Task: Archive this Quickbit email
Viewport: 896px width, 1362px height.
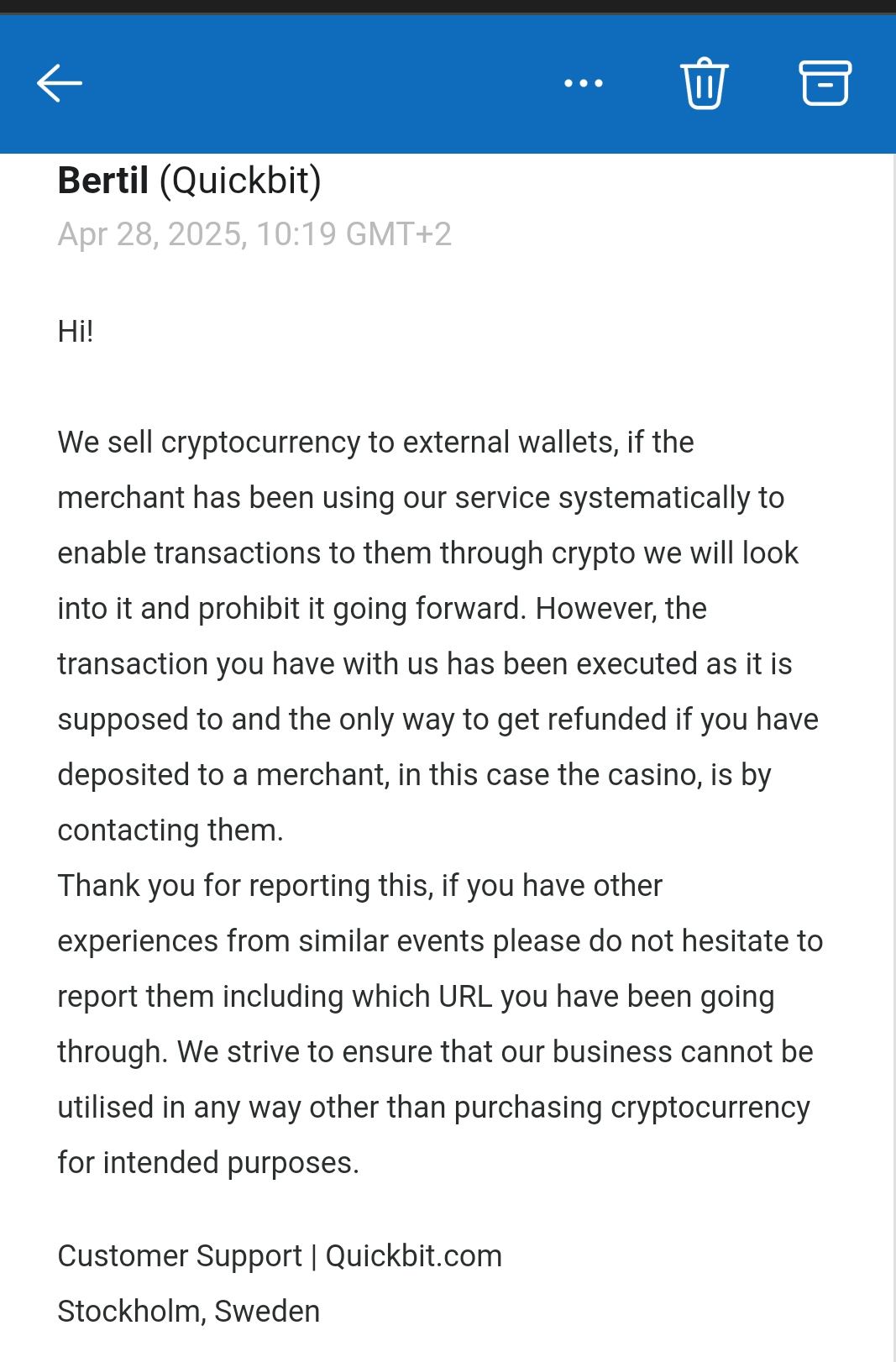Action: pyautogui.click(x=825, y=83)
